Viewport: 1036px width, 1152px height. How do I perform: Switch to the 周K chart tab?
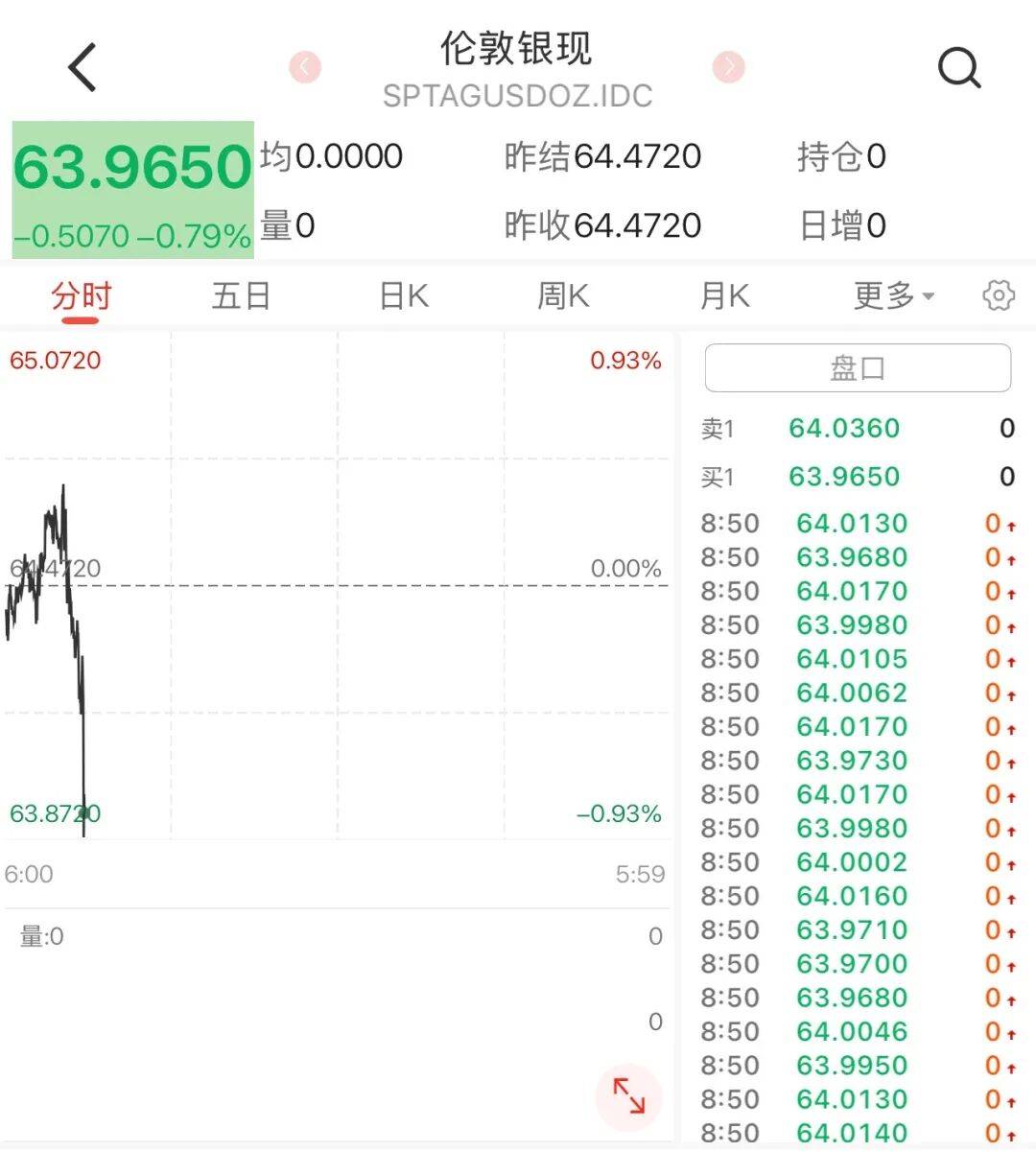click(563, 295)
